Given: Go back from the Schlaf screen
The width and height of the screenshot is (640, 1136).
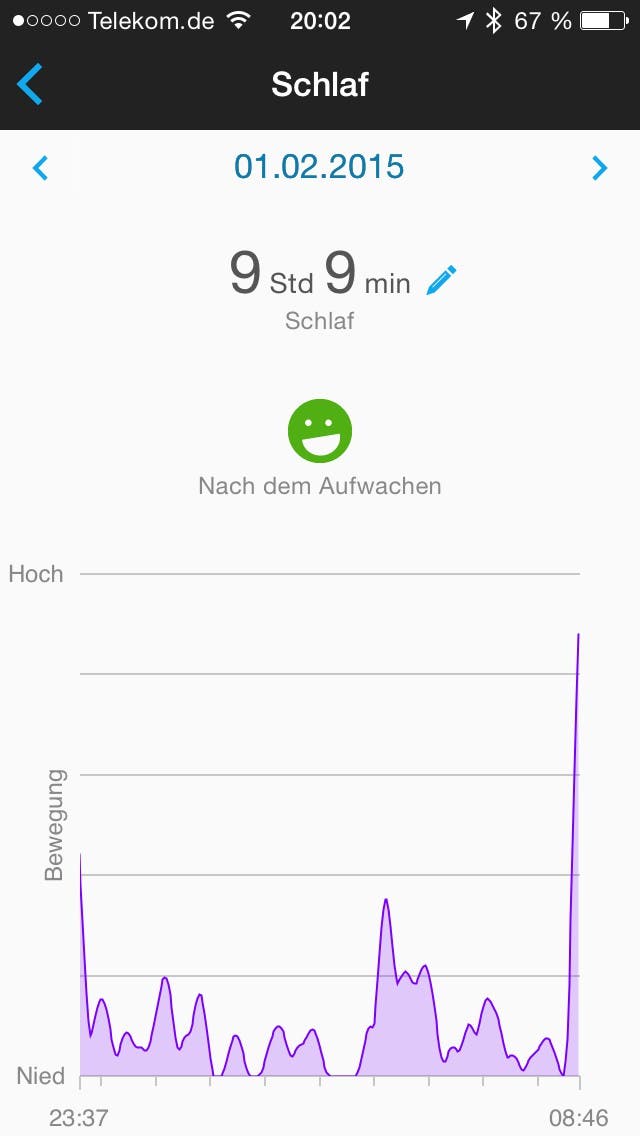Looking at the screenshot, I should (31, 84).
